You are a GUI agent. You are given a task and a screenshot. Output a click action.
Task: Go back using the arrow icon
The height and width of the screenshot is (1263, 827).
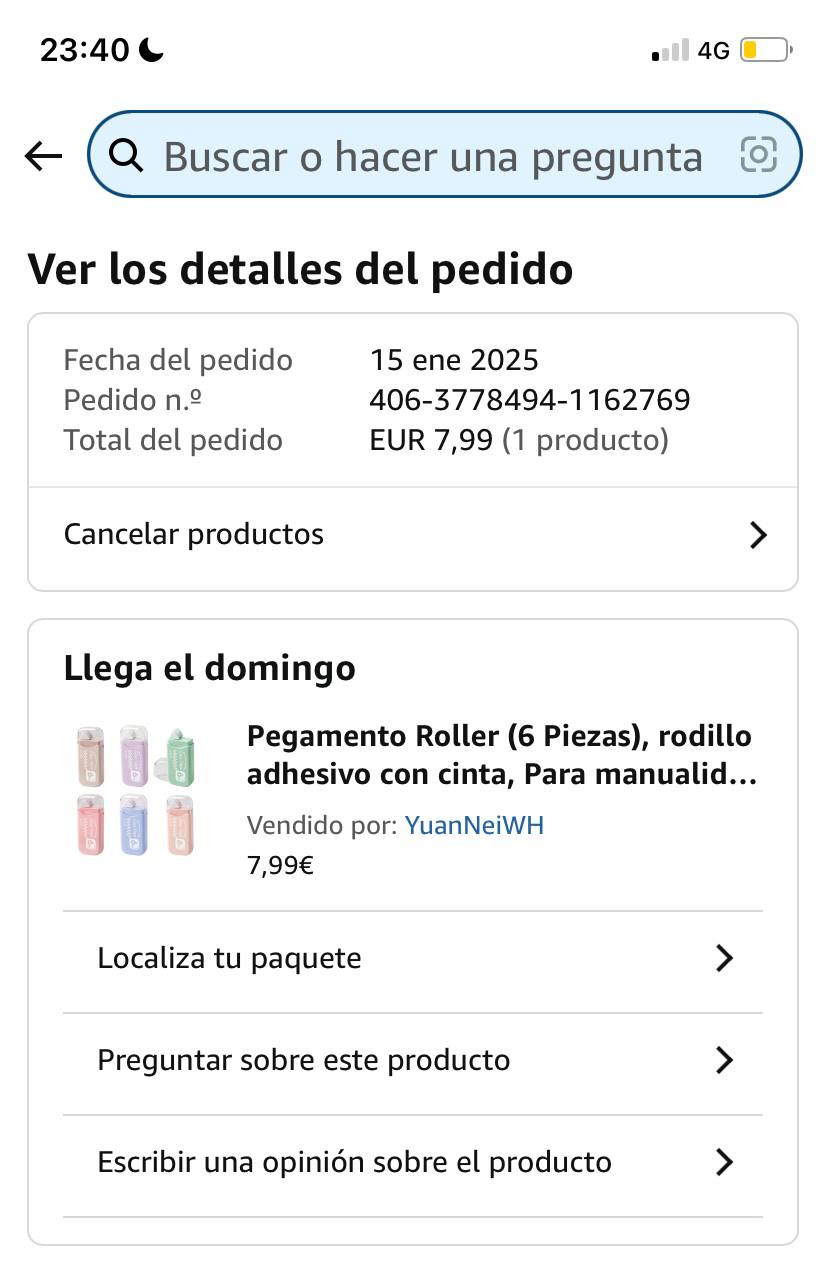[43, 156]
